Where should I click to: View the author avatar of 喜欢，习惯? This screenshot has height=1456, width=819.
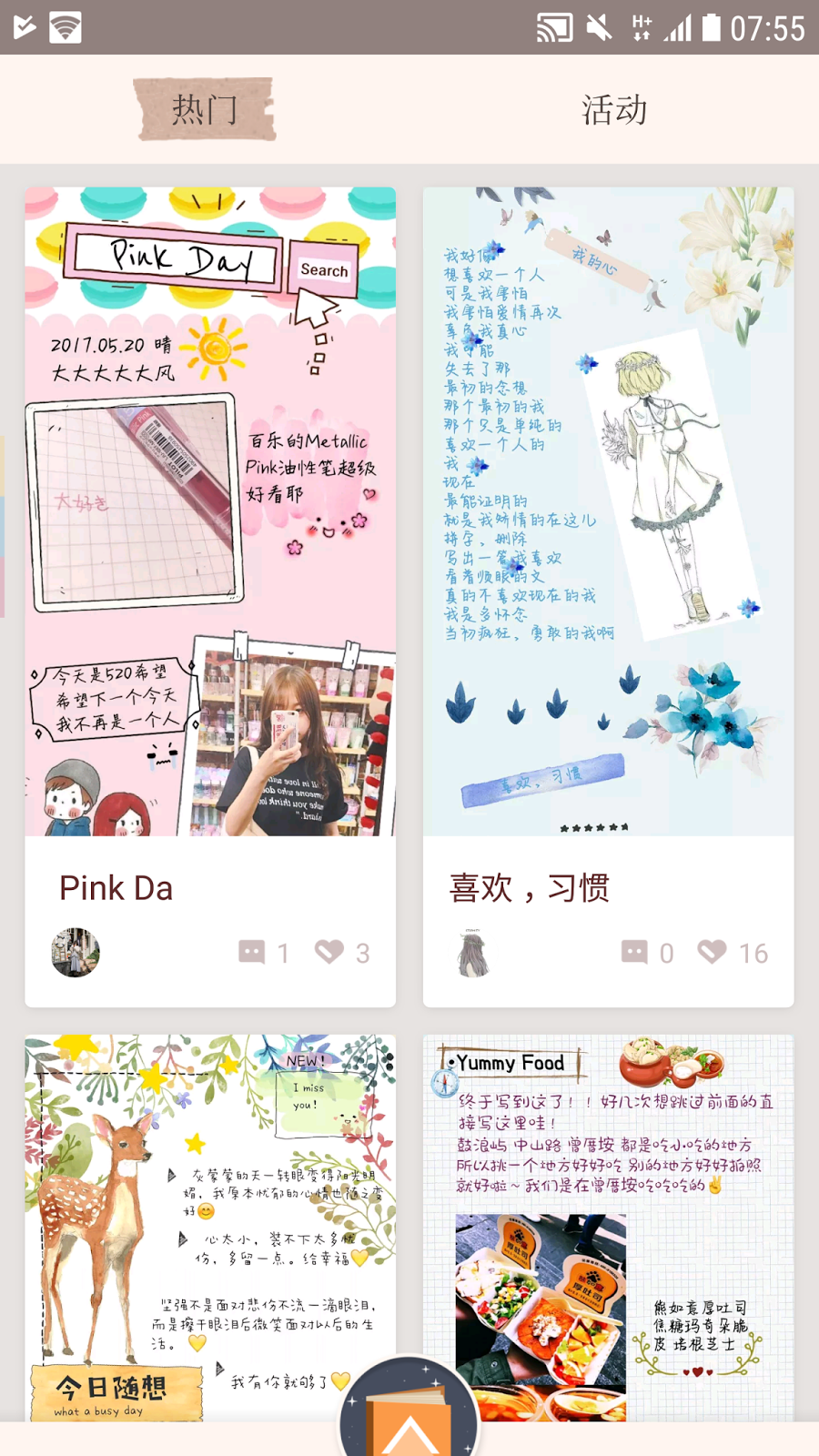point(473,952)
